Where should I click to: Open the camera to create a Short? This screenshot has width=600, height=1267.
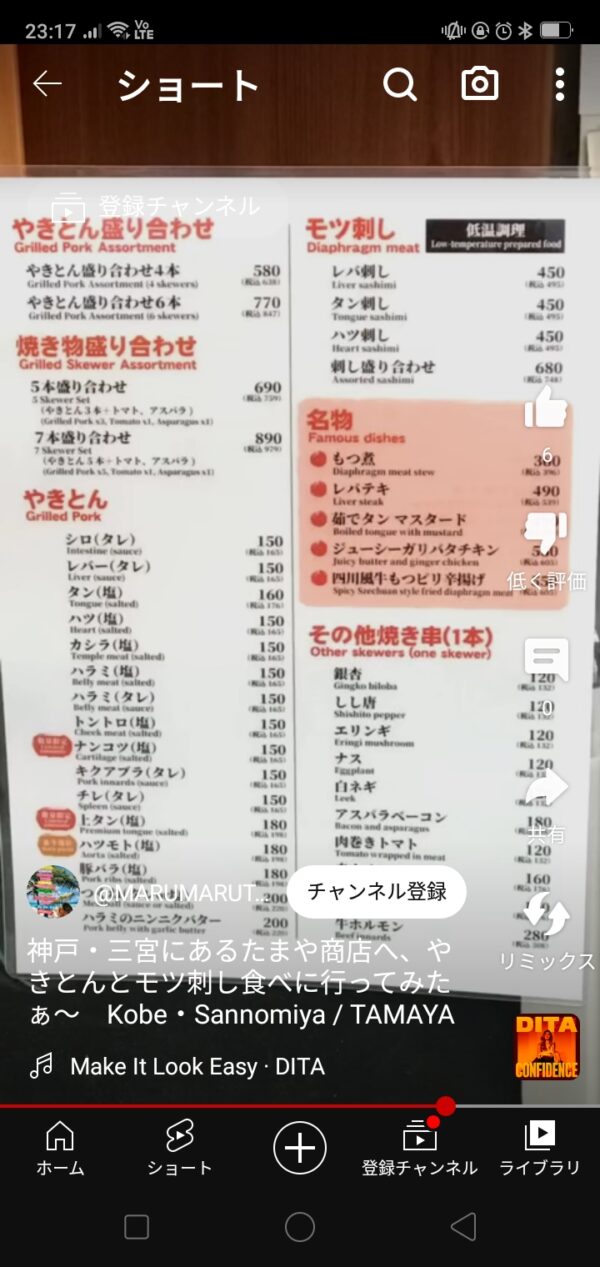pyautogui.click(x=480, y=85)
